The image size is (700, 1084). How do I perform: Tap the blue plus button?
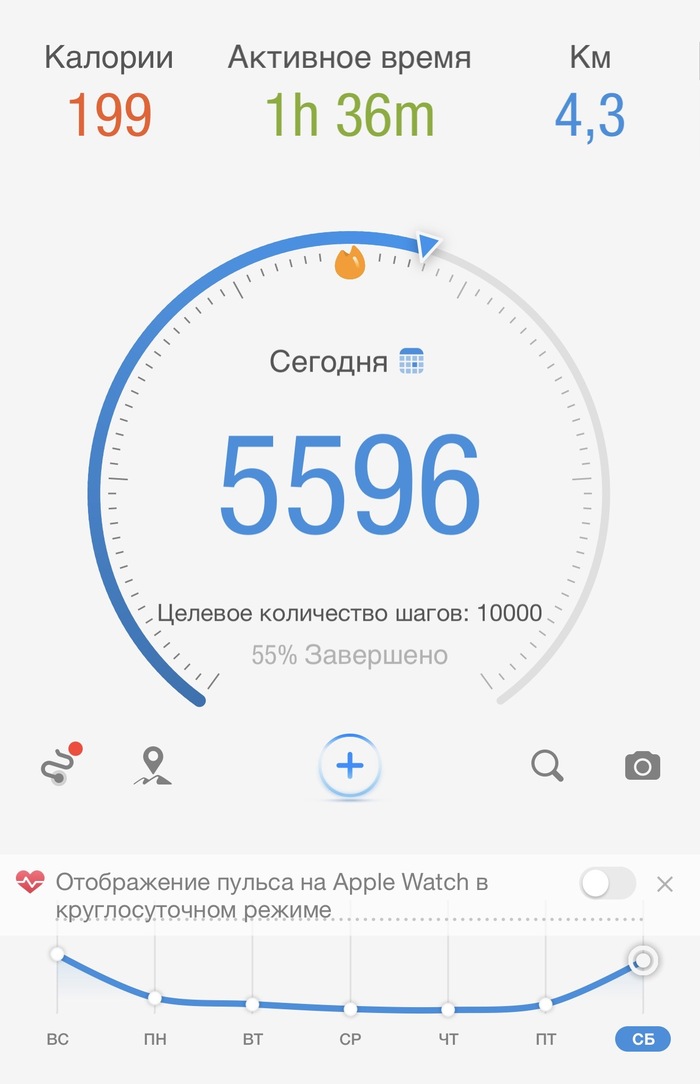350,767
